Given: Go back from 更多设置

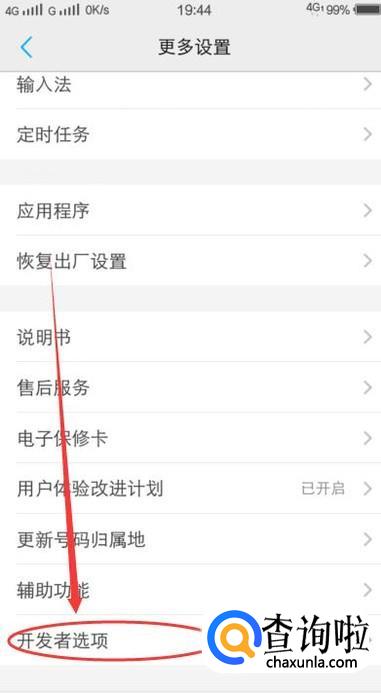Looking at the screenshot, I should click(26, 47).
